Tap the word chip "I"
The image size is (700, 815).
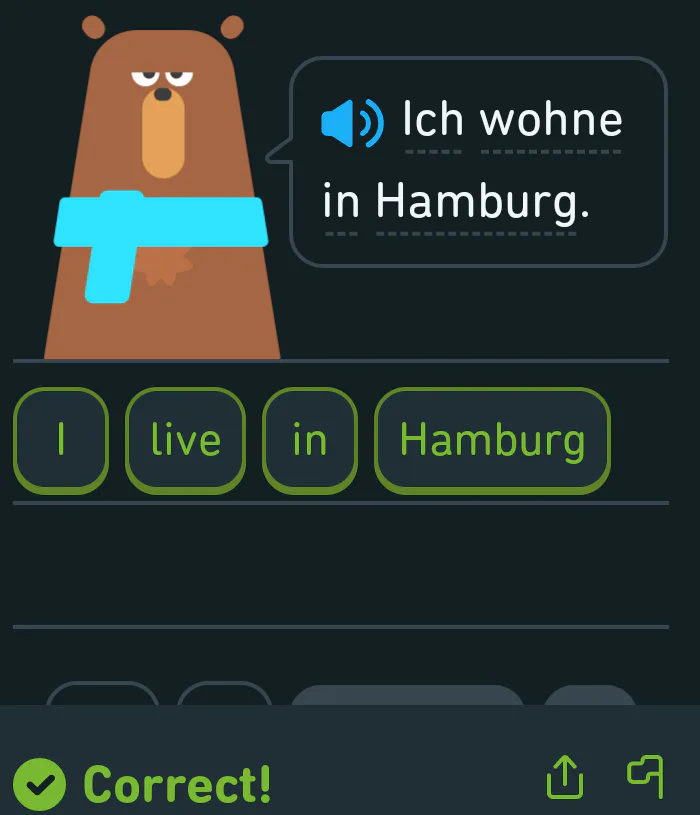(x=61, y=440)
